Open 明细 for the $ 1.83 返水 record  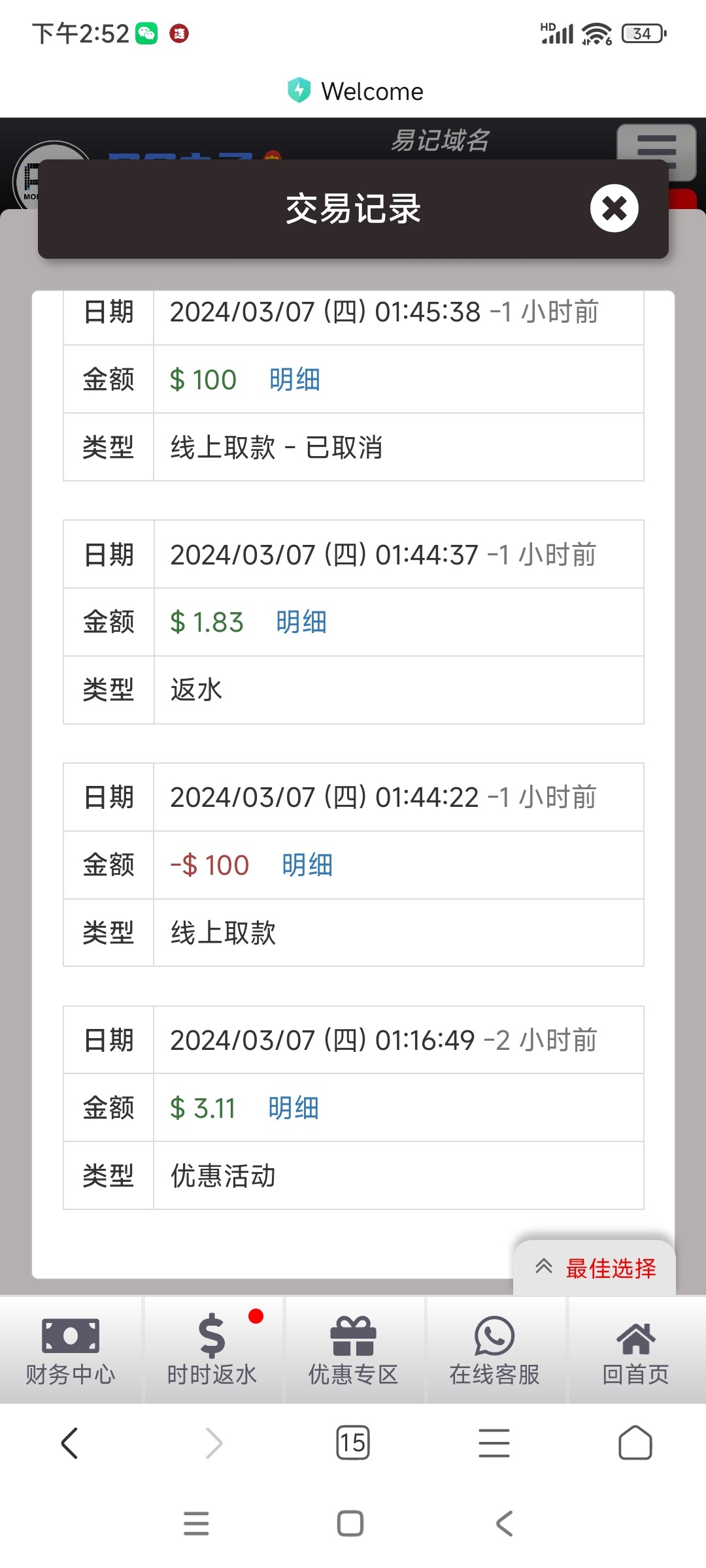click(x=301, y=622)
